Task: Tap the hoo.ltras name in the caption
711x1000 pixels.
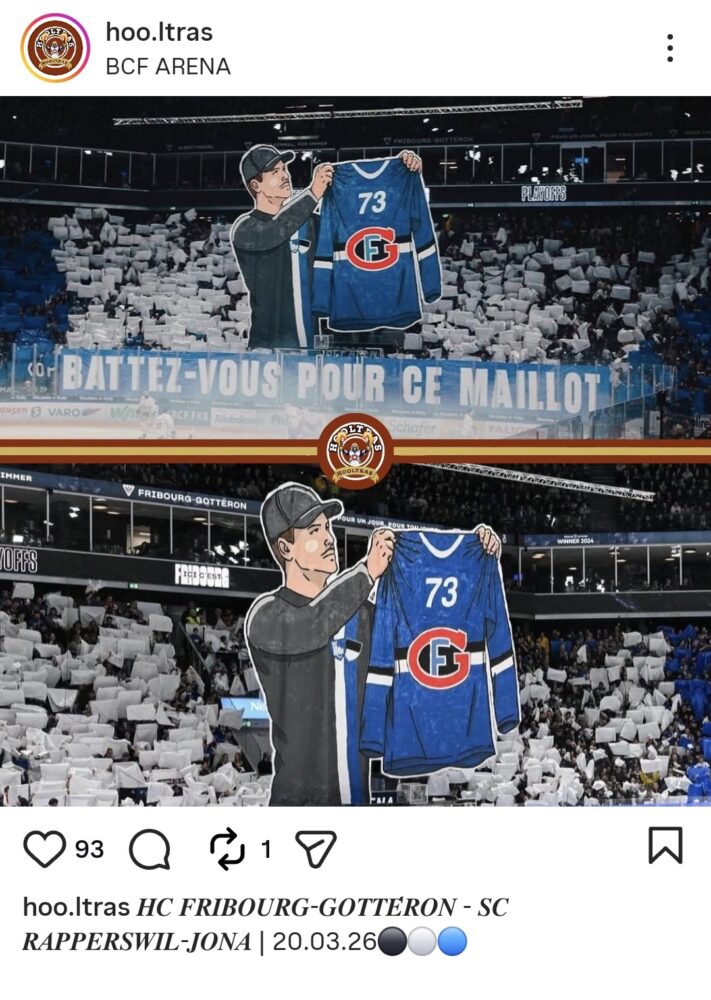Action: click(x=76, y=907)
